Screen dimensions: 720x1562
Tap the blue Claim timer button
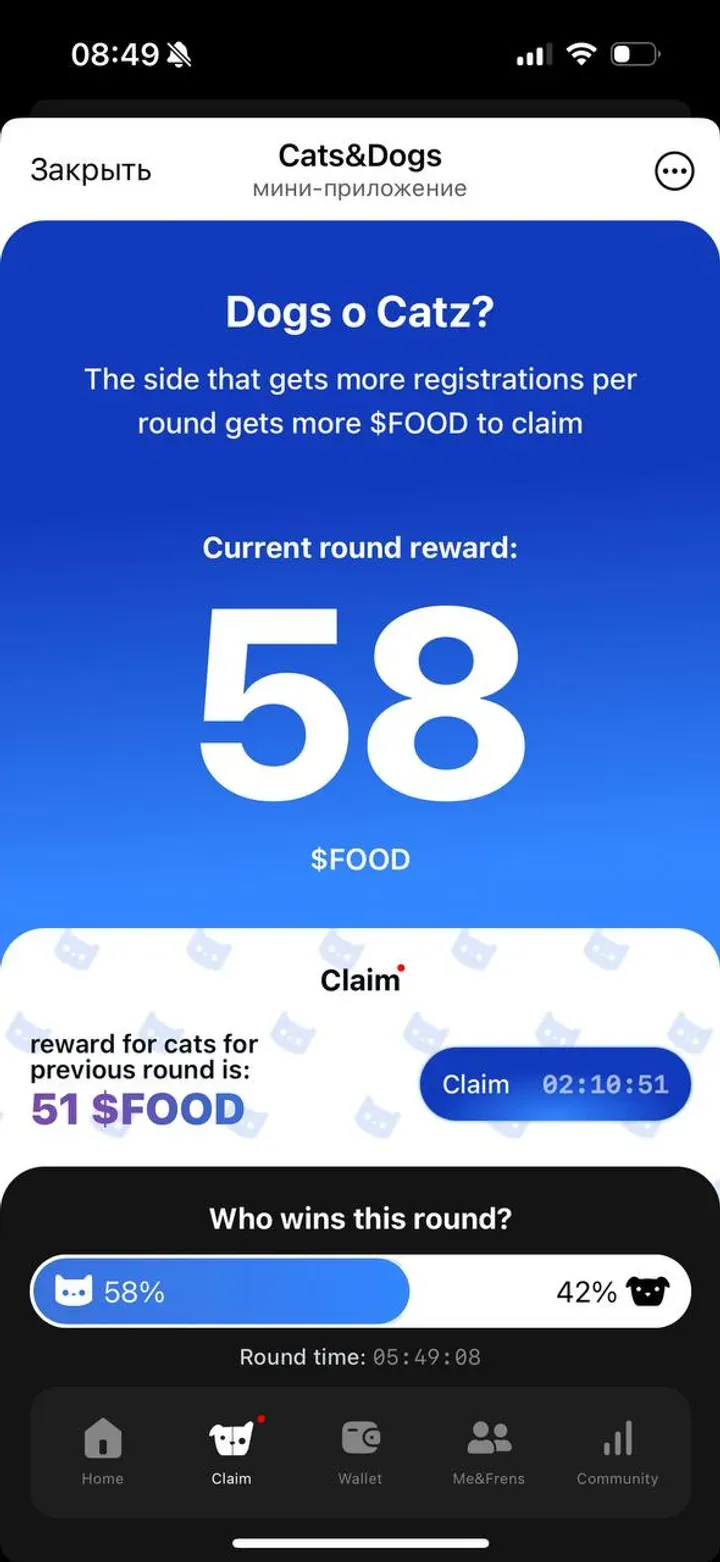point(555,1085)
